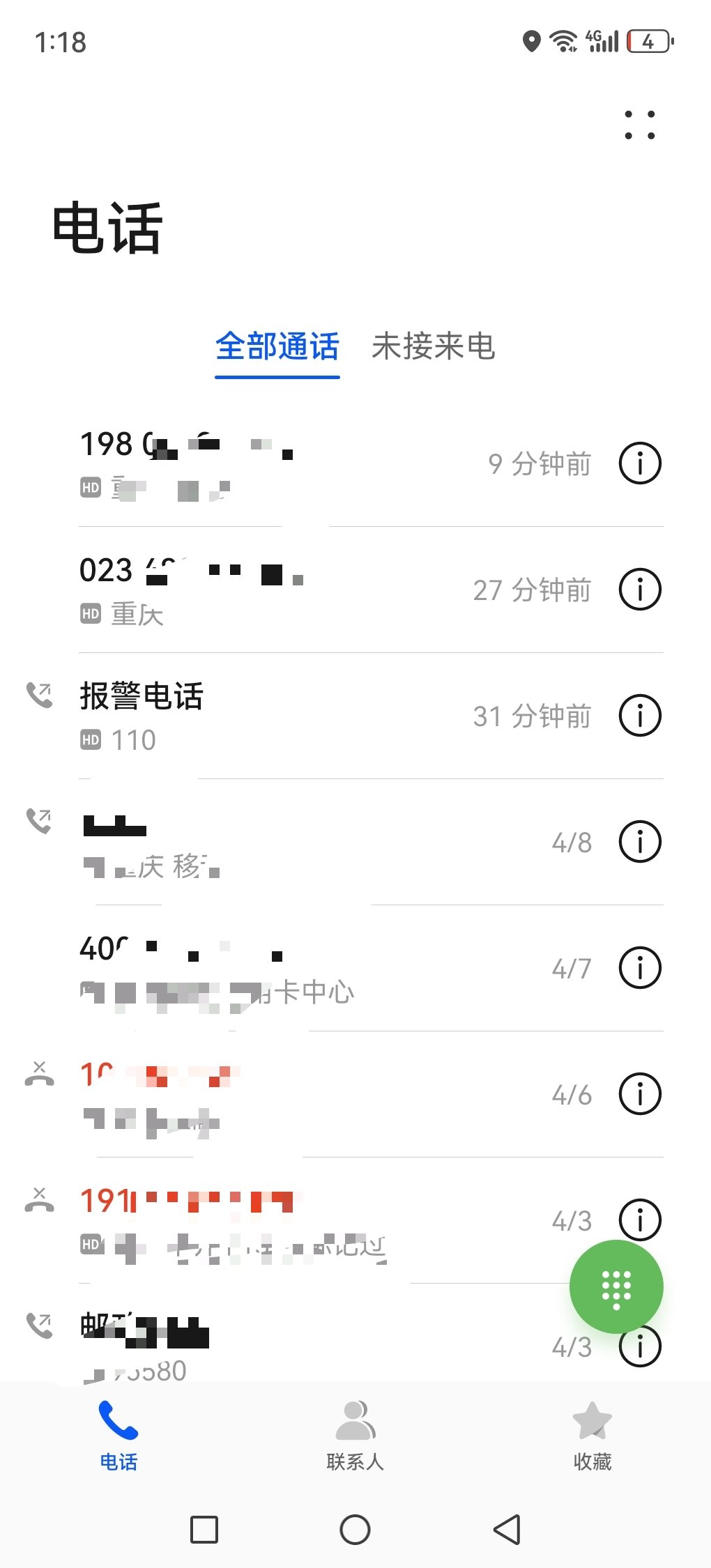The width and height of the screenshot is (711, 1568).
Task: Redial the 023 重庆 number
Action: pos(279,590)
